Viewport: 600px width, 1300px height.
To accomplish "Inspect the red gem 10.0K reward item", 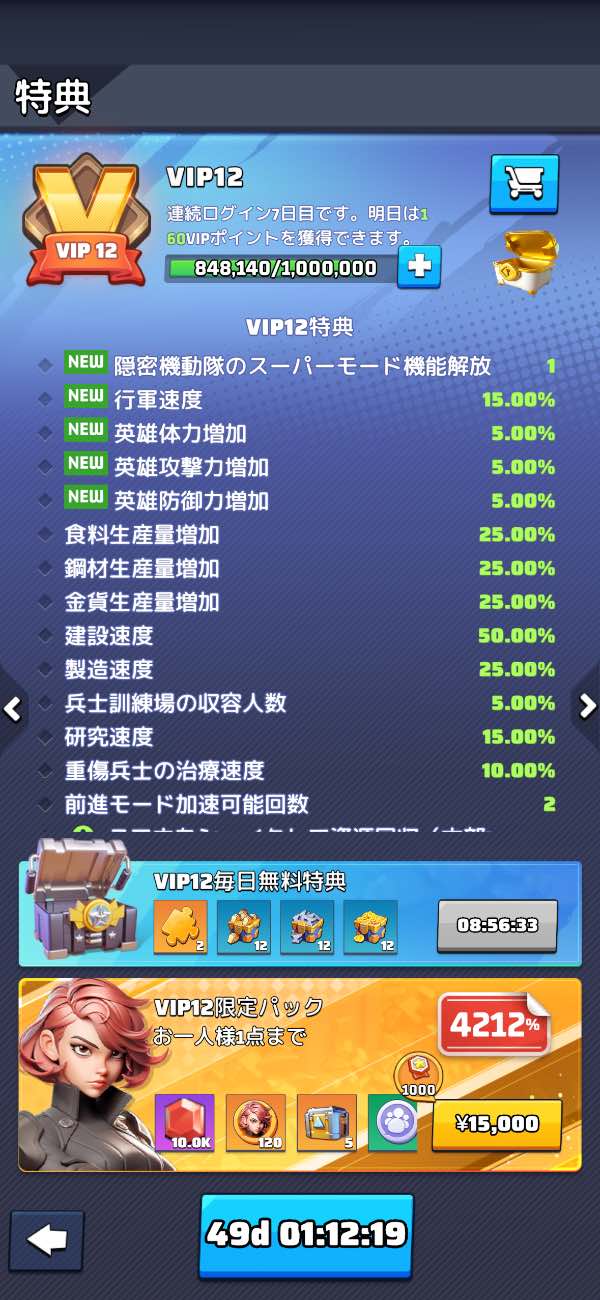I will pos(185,1122).
